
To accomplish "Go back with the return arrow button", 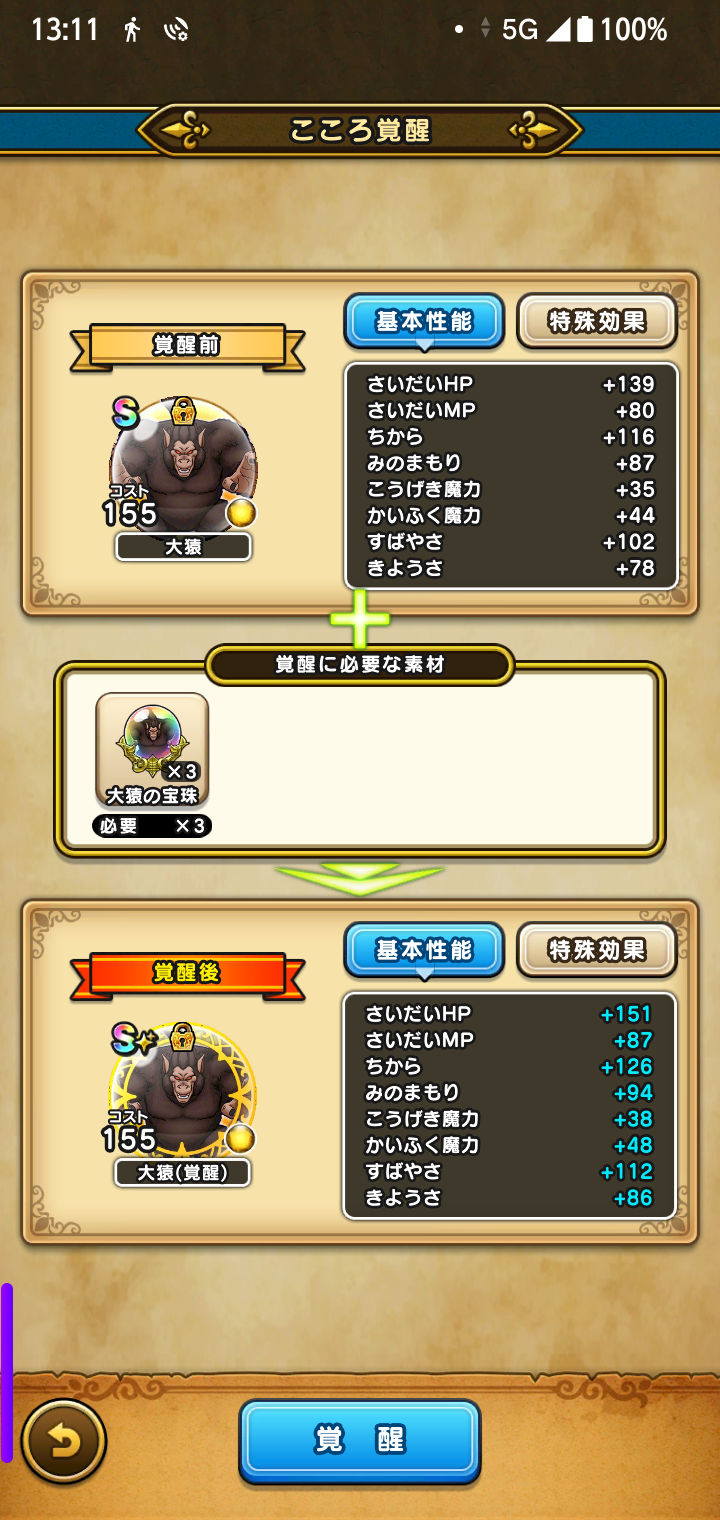I will [x=64, y=1441].
